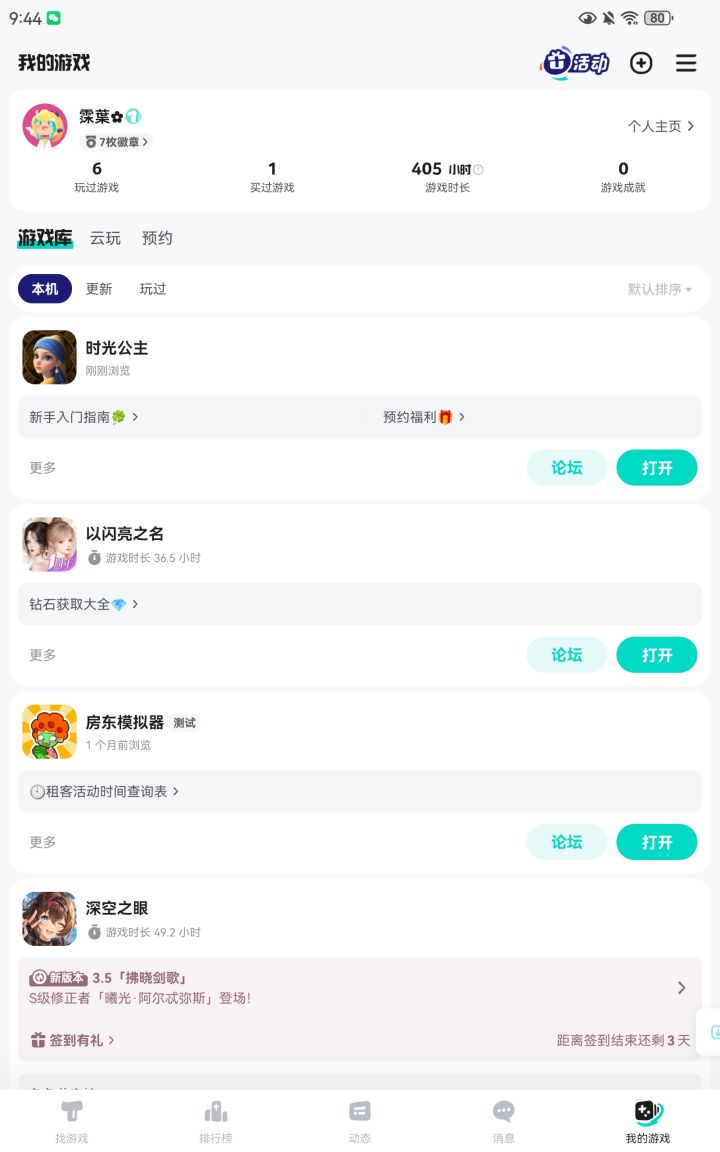The height and width of the screenshot is (1152, 720).
Task: Tap the 房东模拟器 game icon
Action: point(49,731)
